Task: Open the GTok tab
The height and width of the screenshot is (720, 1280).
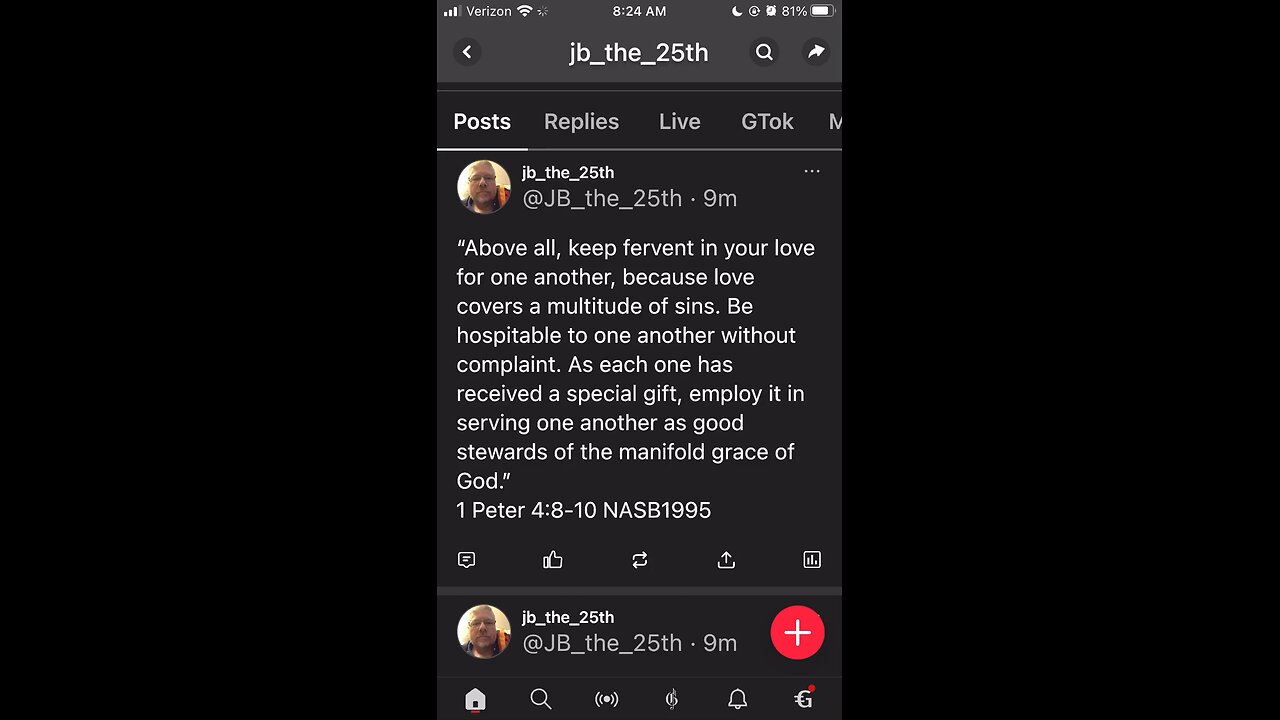Action: [767, 122]
